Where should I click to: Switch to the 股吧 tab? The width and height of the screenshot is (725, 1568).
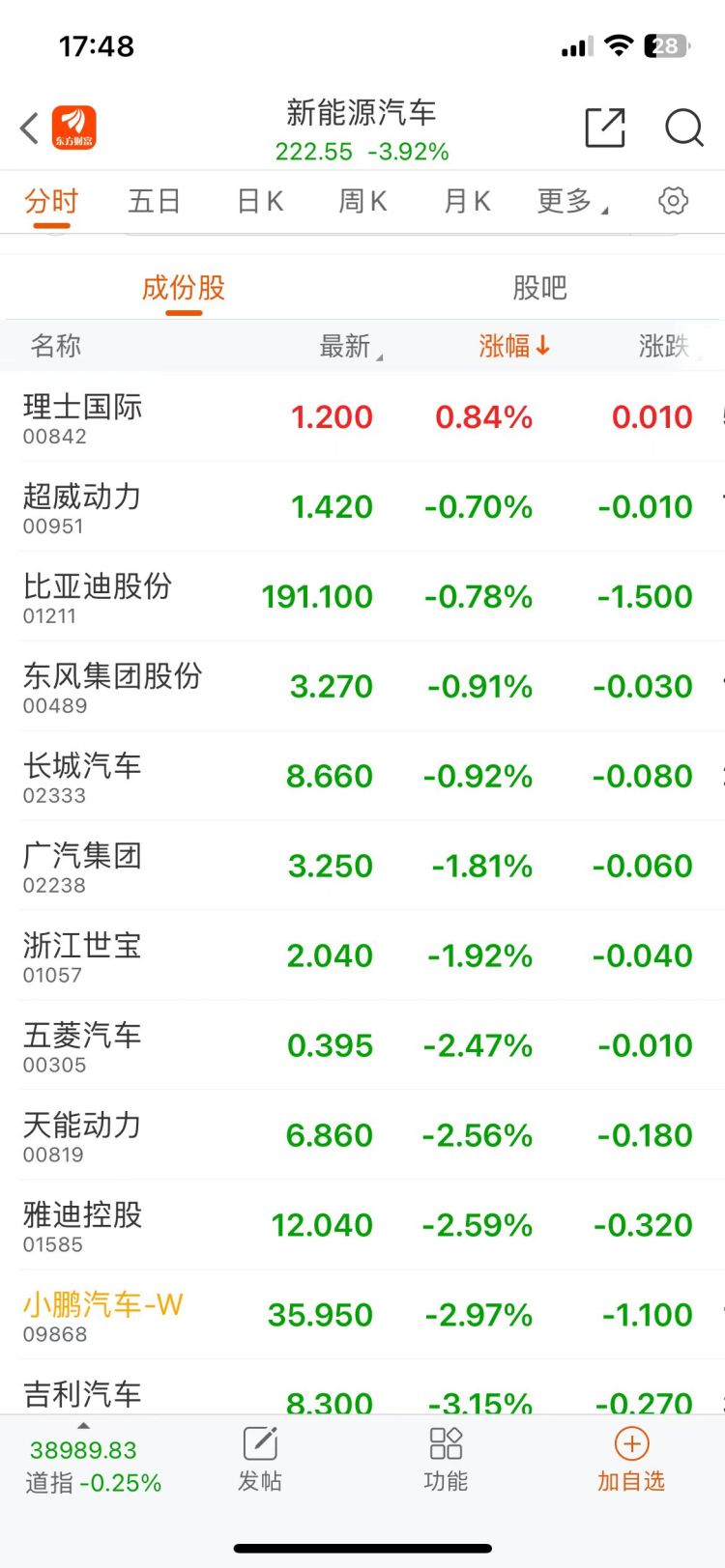(539, 288)
